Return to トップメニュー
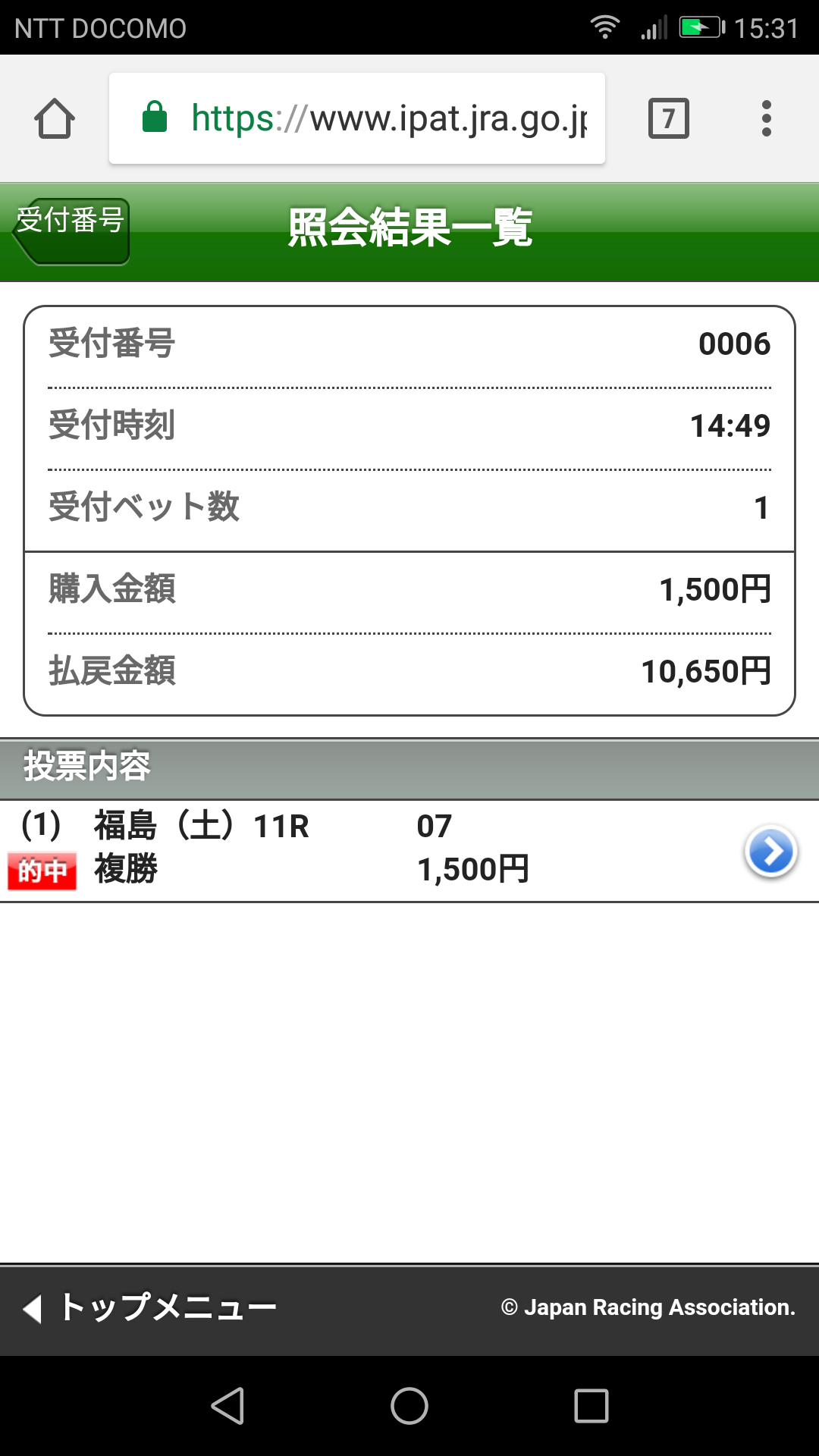Viewport: 819px width, 1456px height. coord(150,1308)
